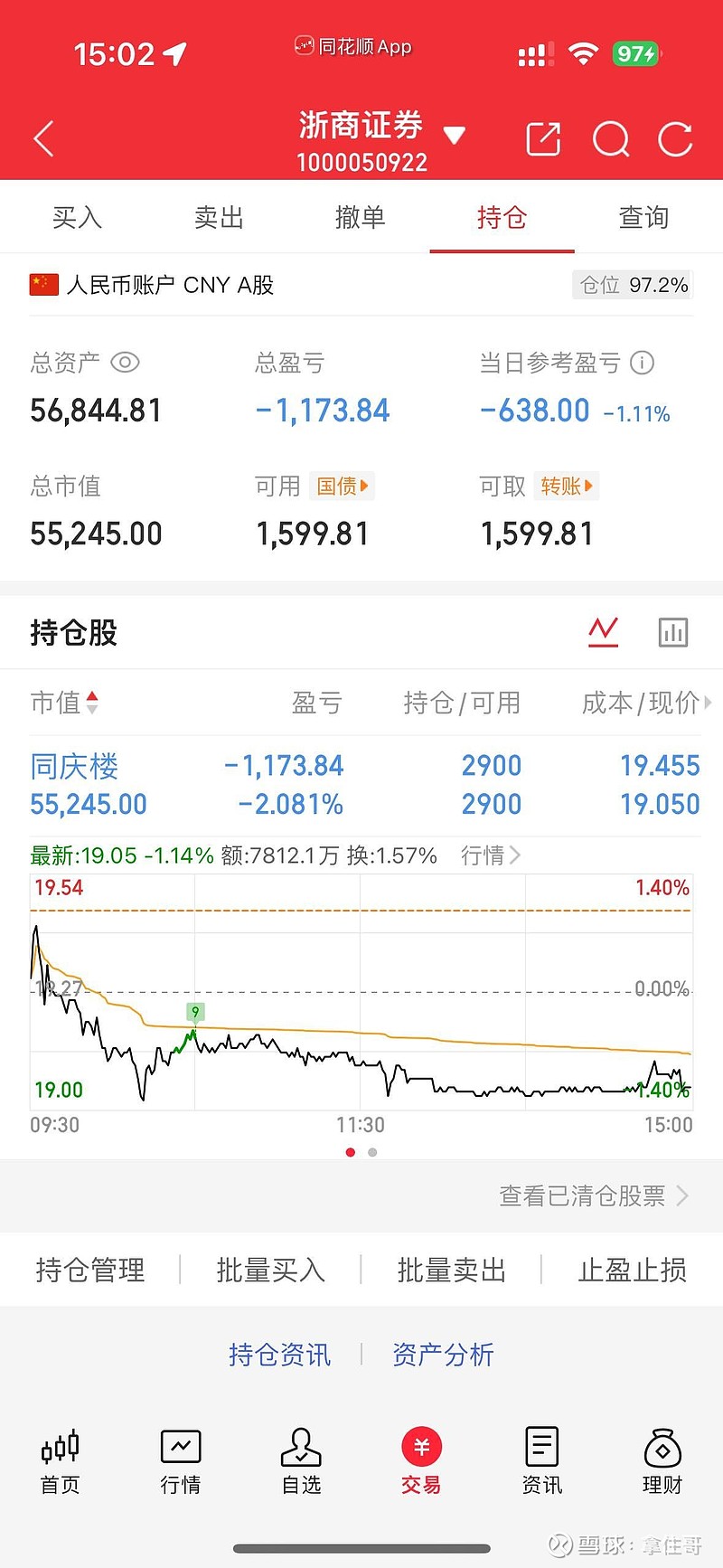Tap the 转账 button next to 可取
The height and width of the screenshot is (1568, 723).
tap(567, 486)
